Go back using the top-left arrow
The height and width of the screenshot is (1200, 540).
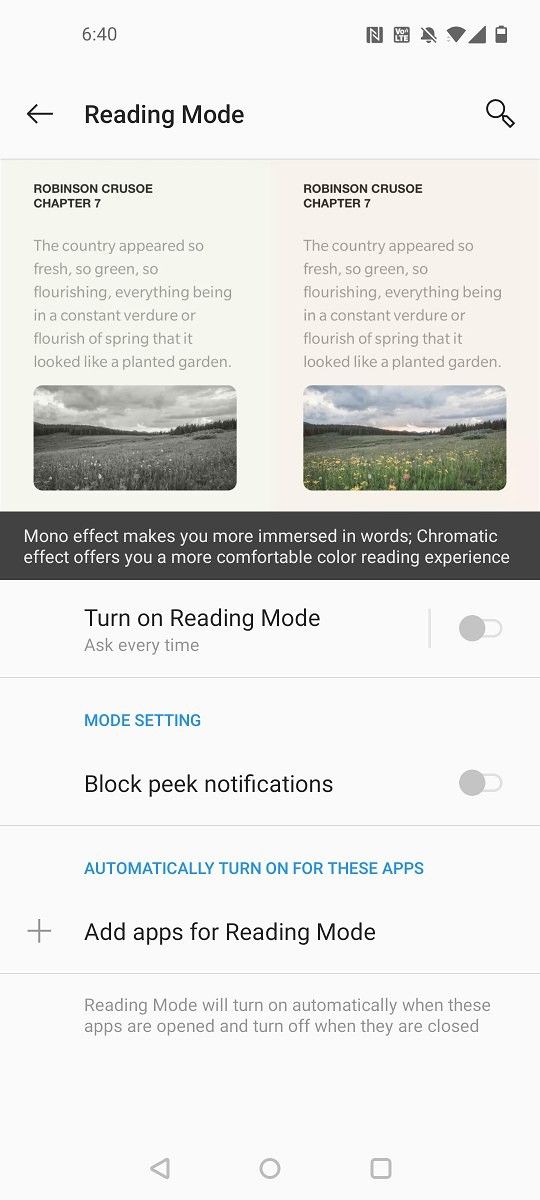pos(40,114)
